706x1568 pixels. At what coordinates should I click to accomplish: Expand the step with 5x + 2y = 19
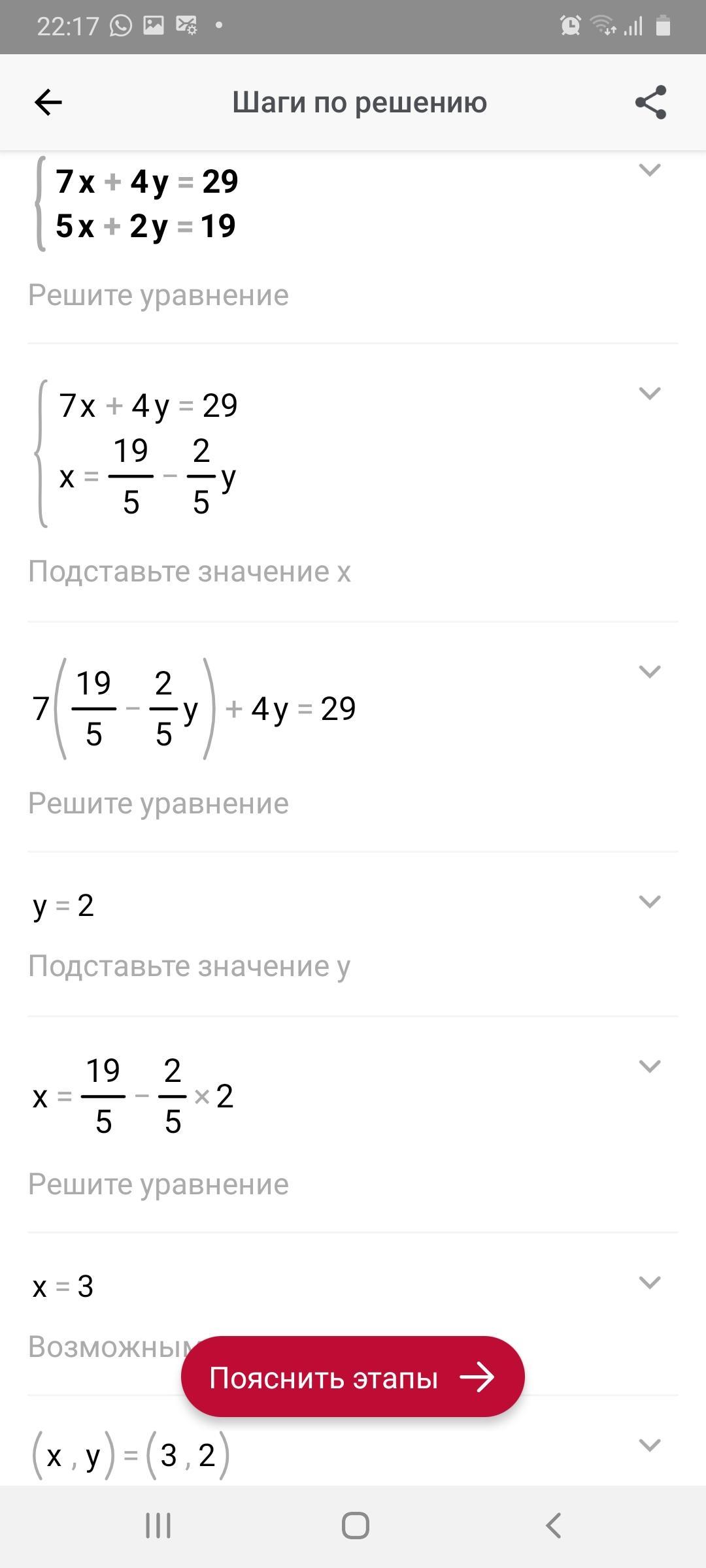pos(649,170)
